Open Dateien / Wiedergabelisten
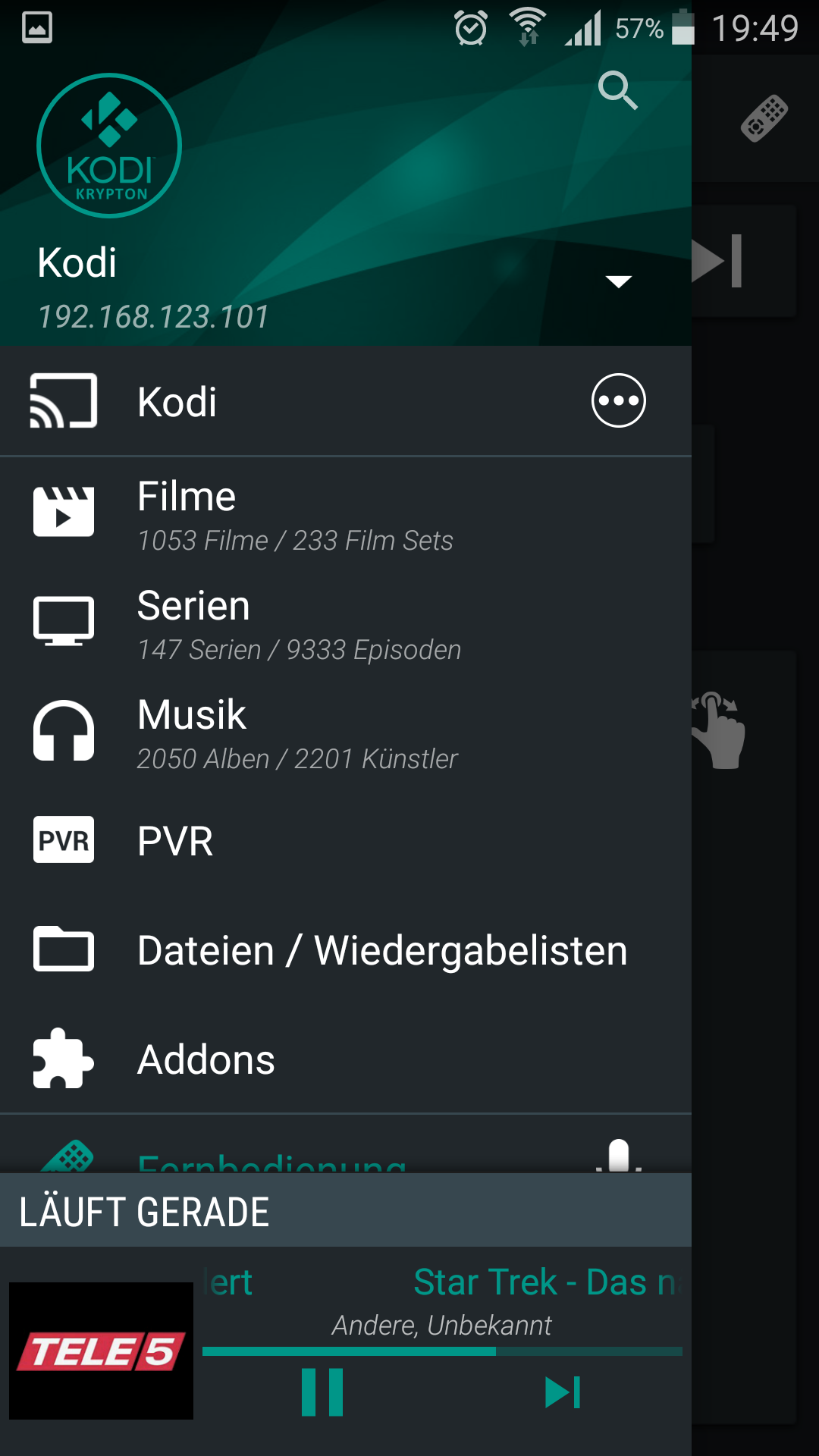The height and width of the screenshot is (1456, 819). [346, 949]
